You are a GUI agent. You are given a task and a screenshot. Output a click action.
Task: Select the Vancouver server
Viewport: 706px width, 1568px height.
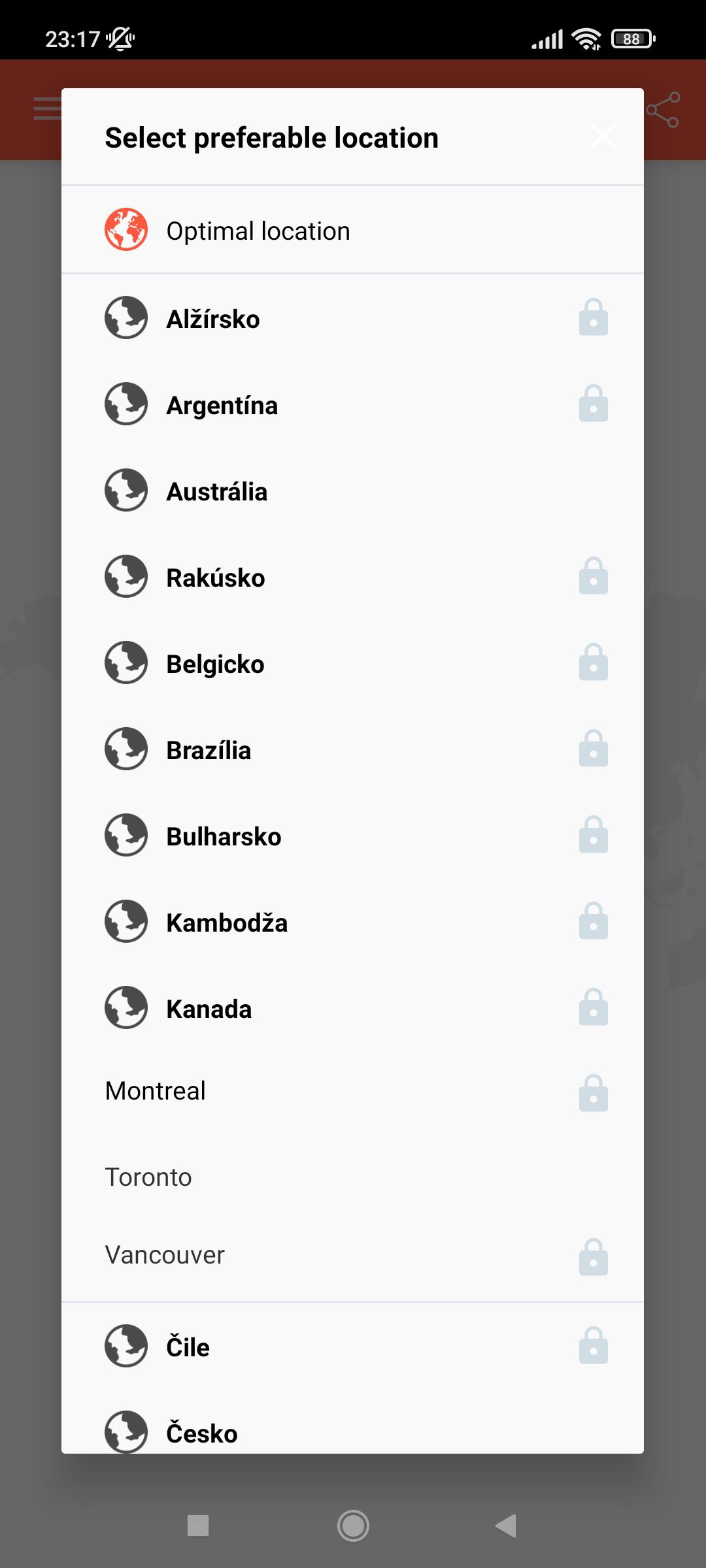click(352, 1255)
